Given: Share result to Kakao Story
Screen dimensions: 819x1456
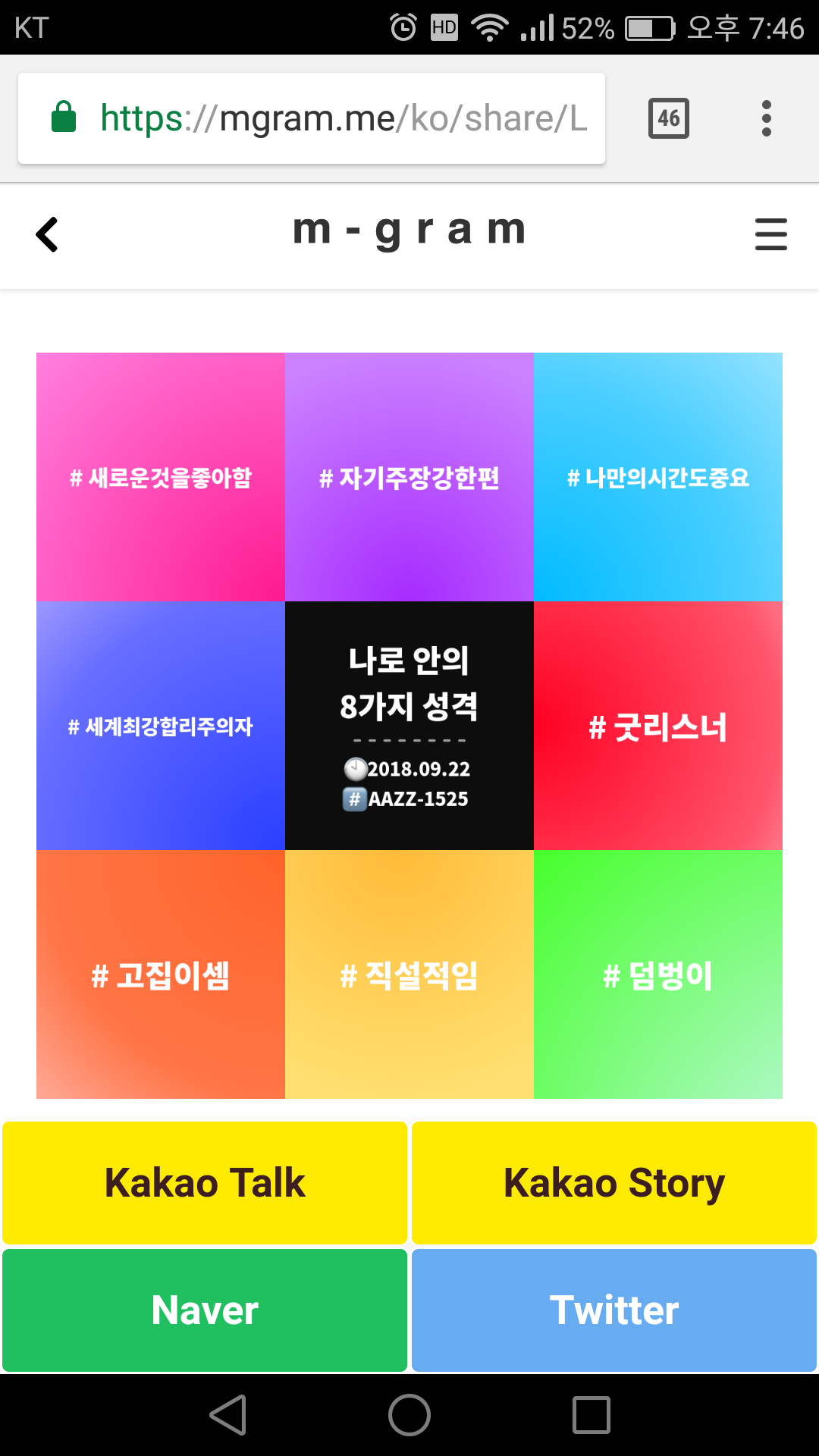Looking at the screenshot, I should click(x=614, y=1183).
